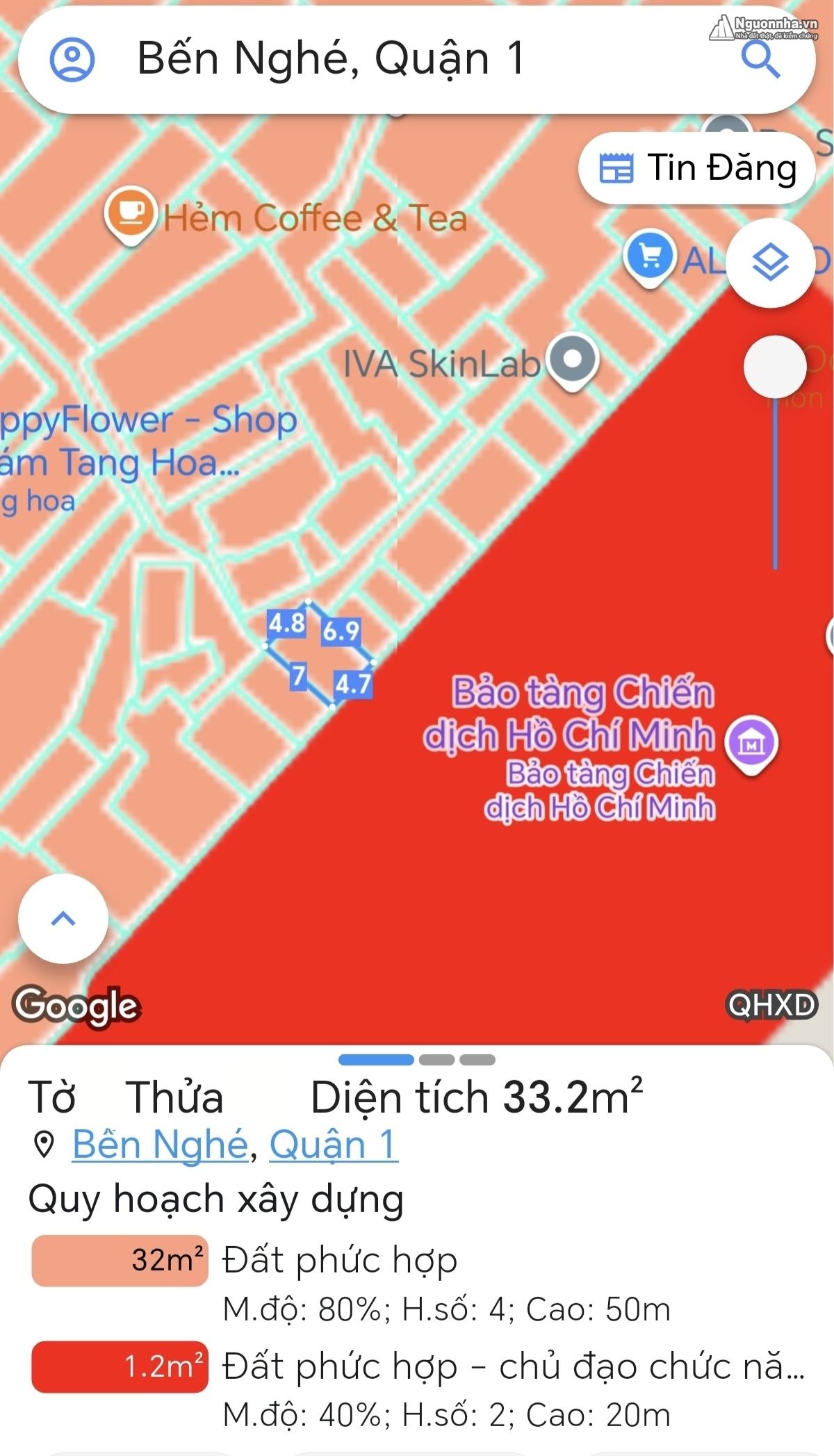Select the Hẻm Coffee & Tea marker
The width and height of the screenshot is (834, 1456).
tap(130, 214)
